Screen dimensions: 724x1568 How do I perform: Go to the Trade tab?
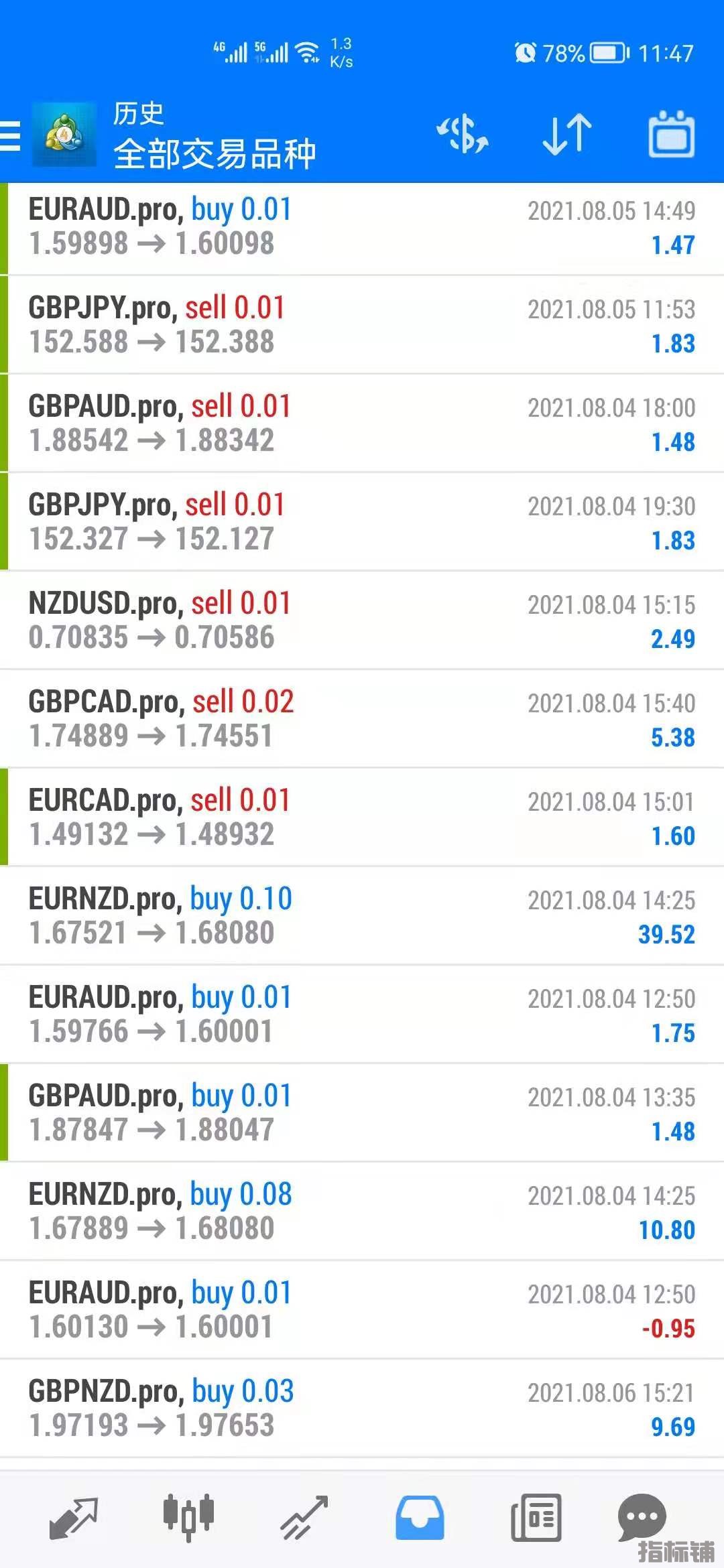[x=304, y=1518]
